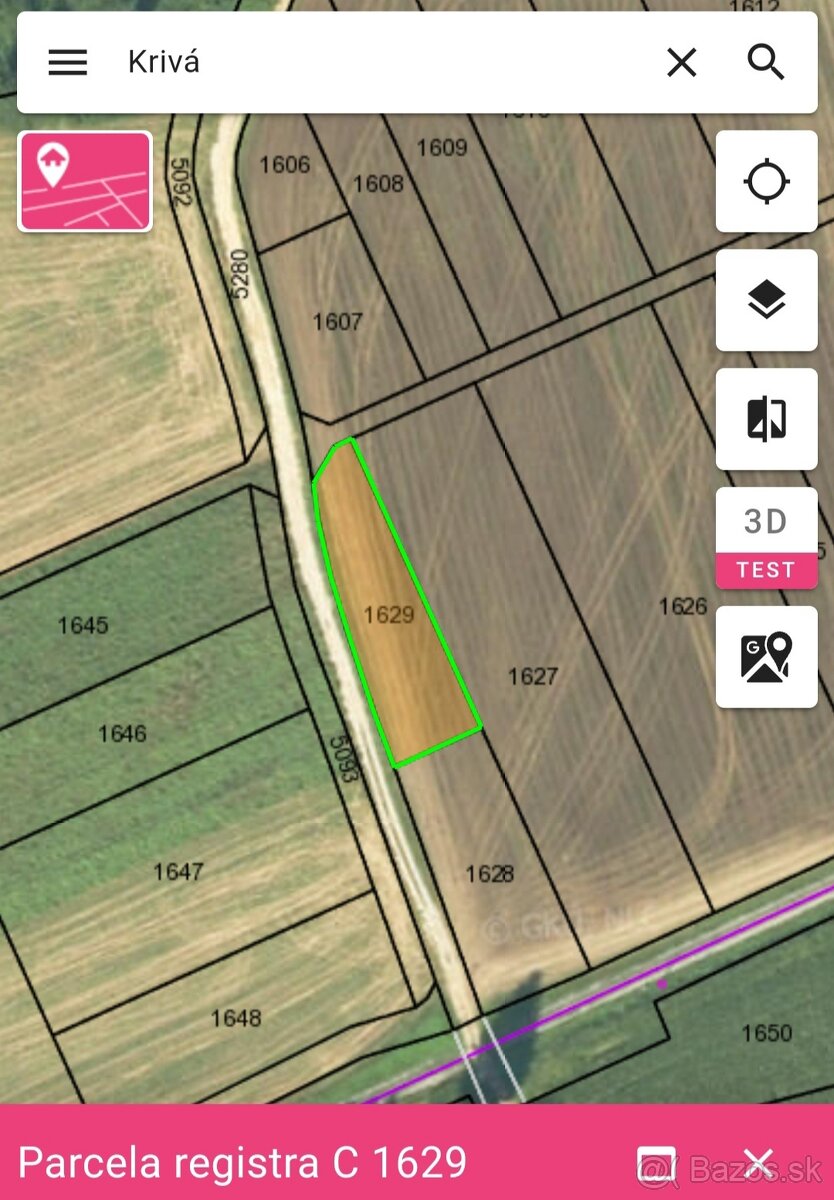Close the Parcela registra C 1629 bar
The width and height of the screenshot is (834, 1200).
(757, 1161)
